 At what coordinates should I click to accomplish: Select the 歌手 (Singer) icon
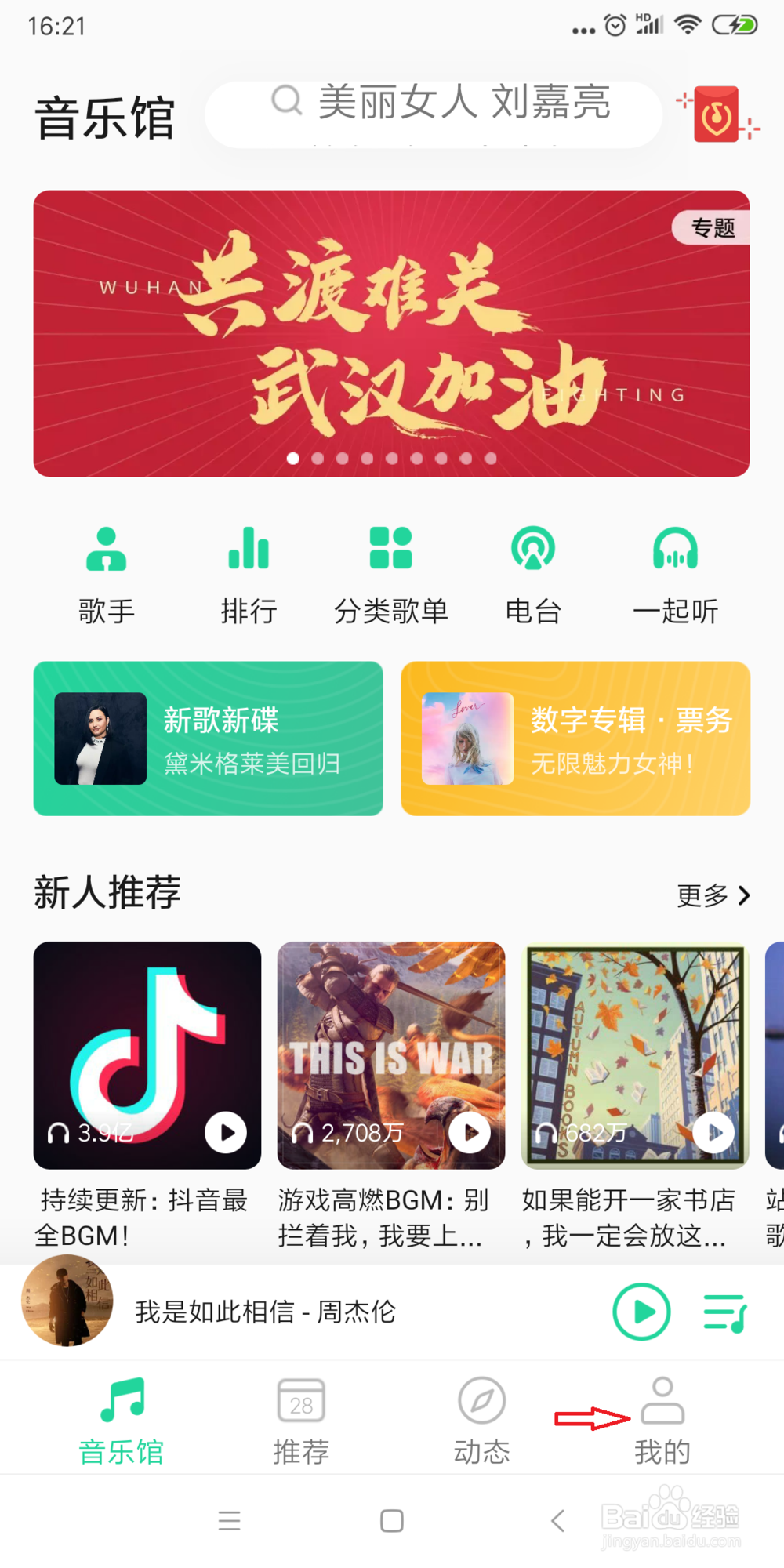pos(107,572)
